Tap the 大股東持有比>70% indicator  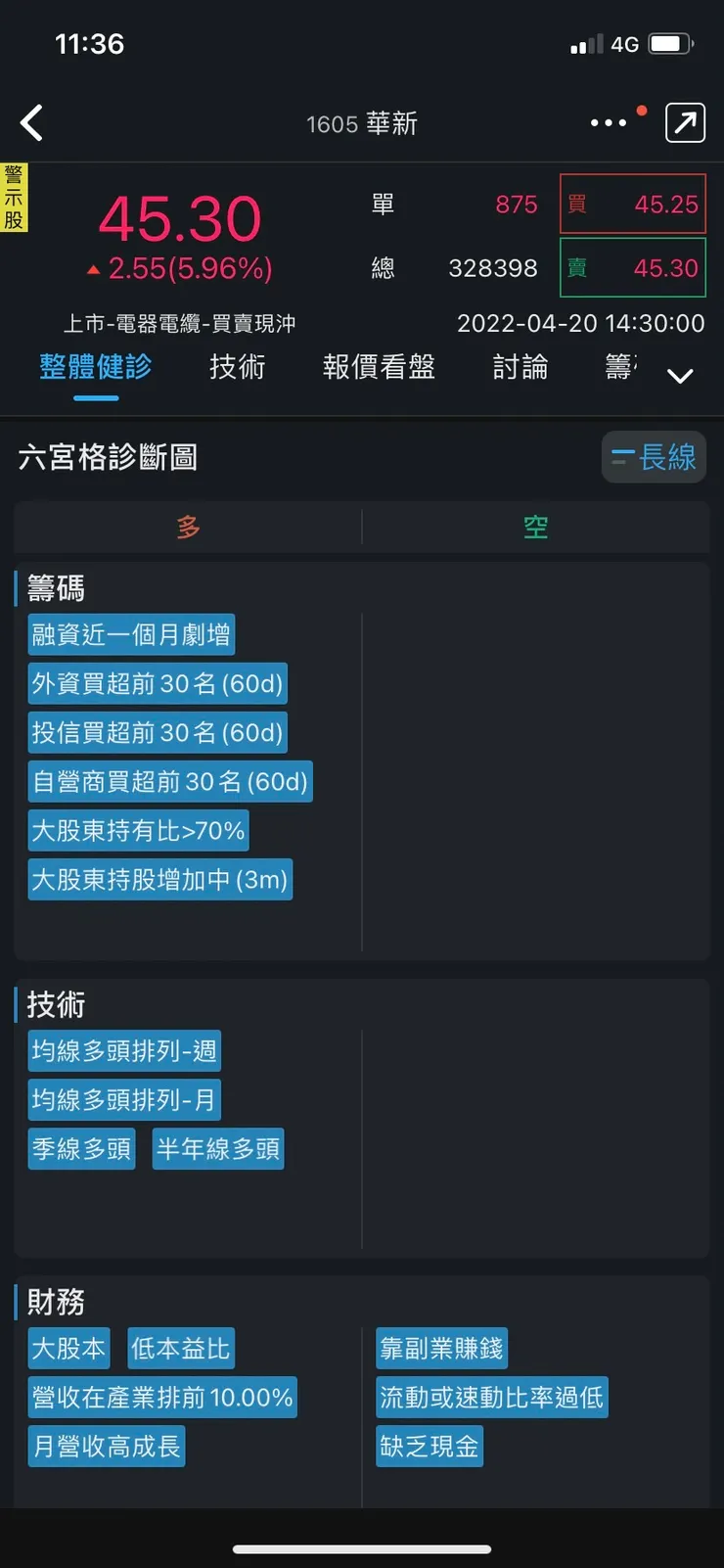(x=136, y=830)
